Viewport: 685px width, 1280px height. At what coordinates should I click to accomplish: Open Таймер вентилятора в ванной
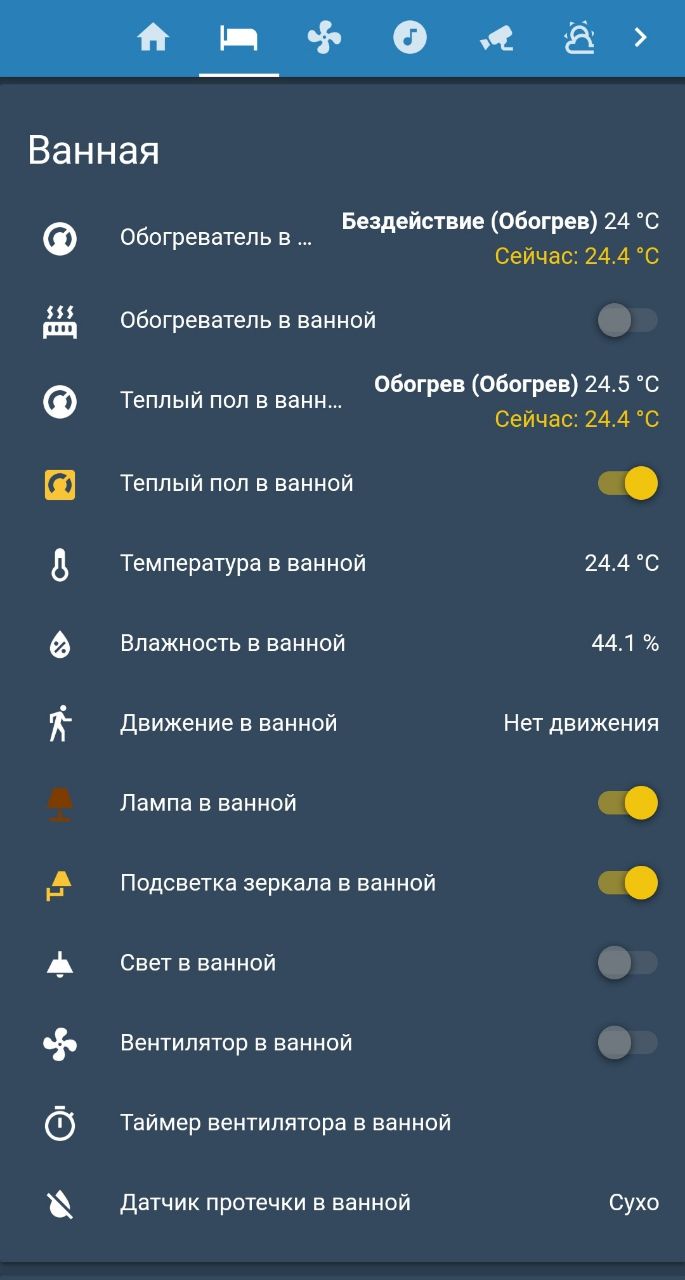coord(285,1123)
